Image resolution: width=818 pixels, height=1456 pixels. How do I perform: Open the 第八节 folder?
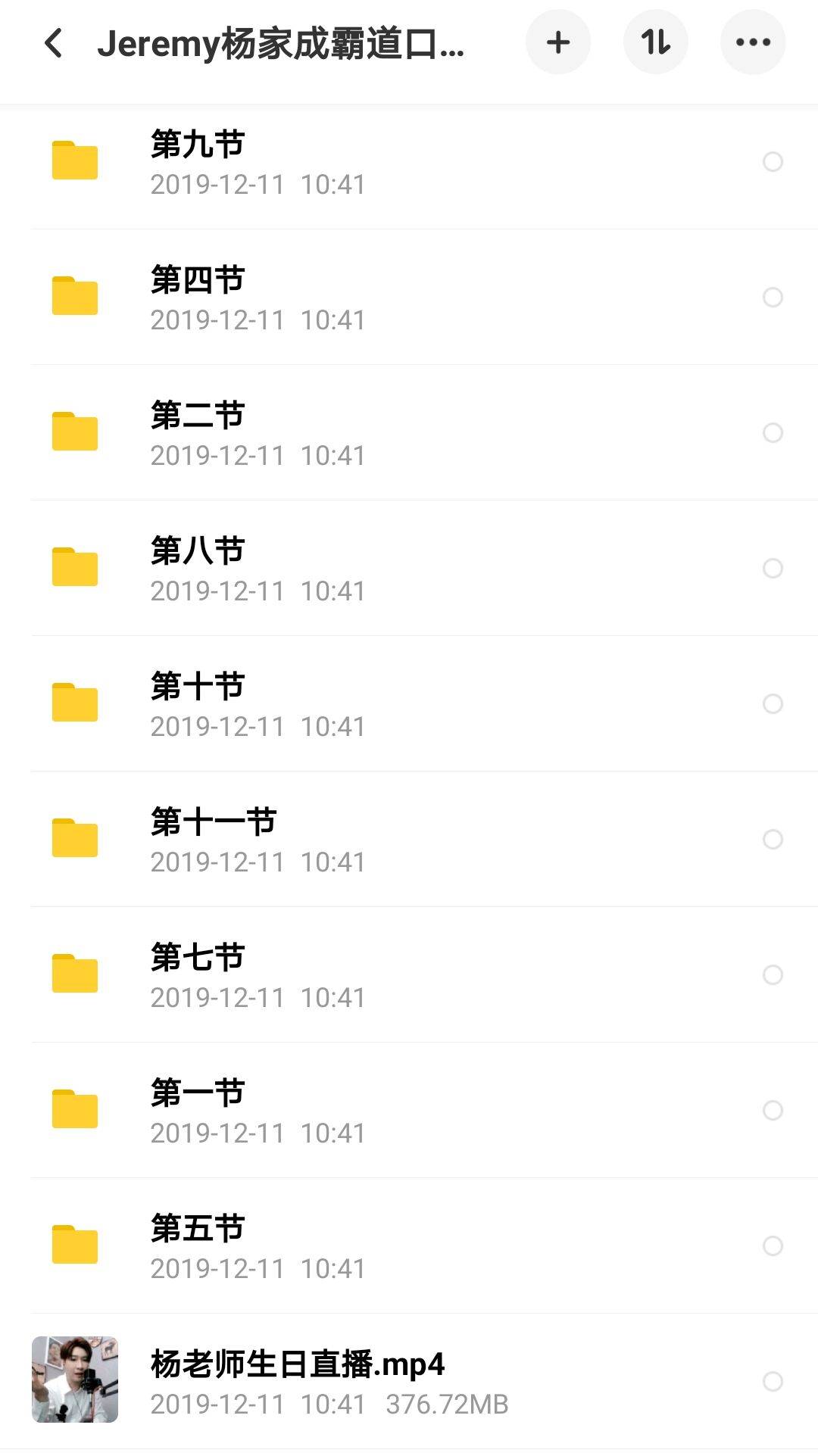pos(409,569)
